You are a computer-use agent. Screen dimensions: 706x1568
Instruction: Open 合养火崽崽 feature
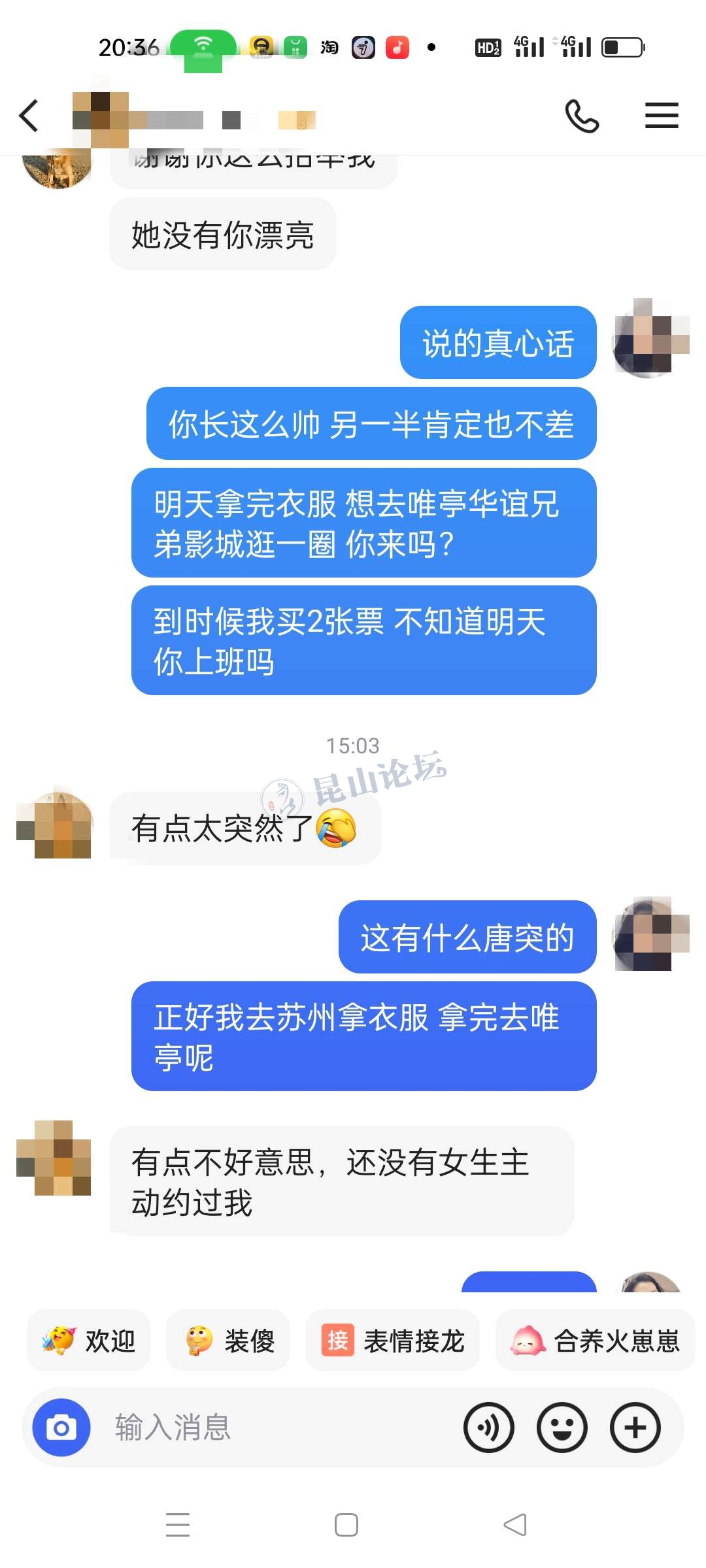[595, 1341]
